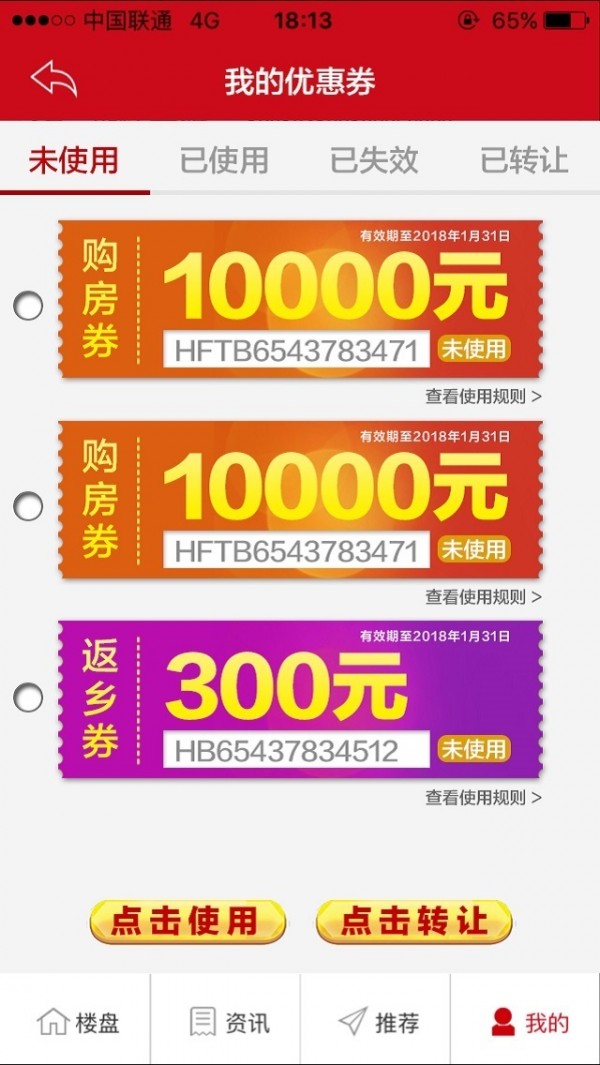View usage rules under the 返乡券 coupon
The width and height of the screenshot is (600, 1065).
tap(483, 797)
